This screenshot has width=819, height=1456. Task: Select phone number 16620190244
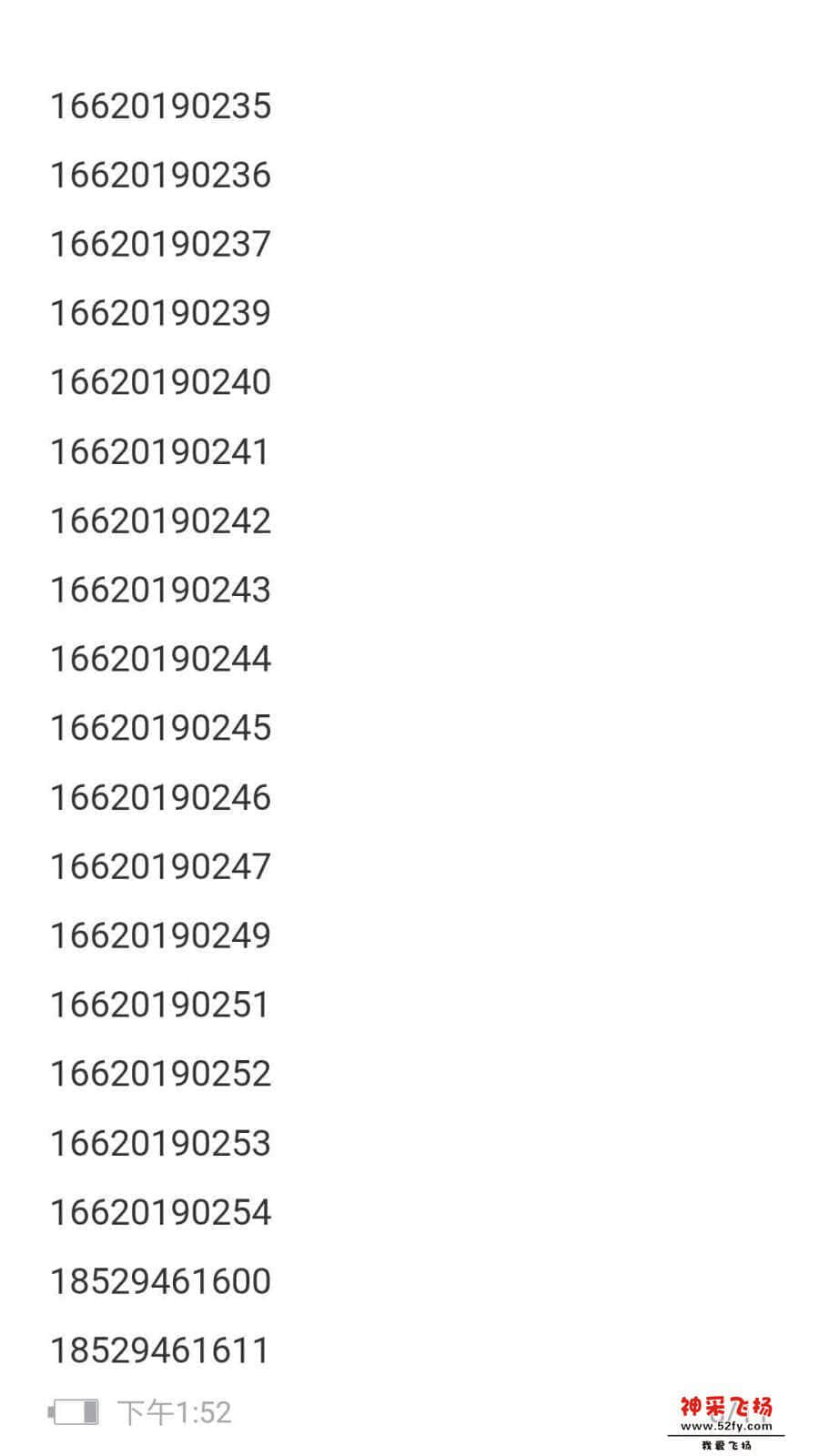pos(159,659)
